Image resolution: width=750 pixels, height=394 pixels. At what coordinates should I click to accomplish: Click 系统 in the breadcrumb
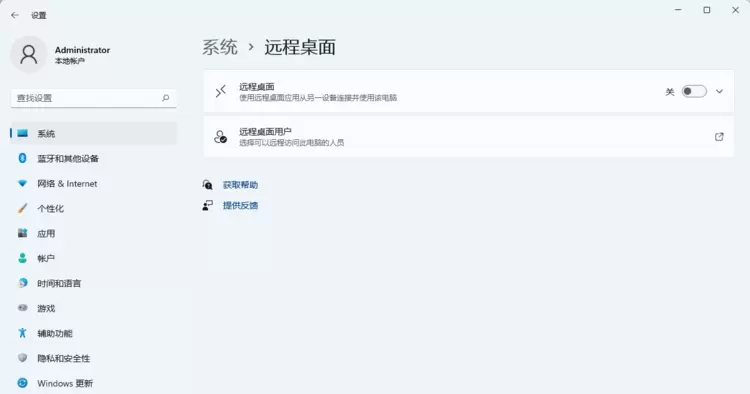pyautogui.click(x=220, y=47)
